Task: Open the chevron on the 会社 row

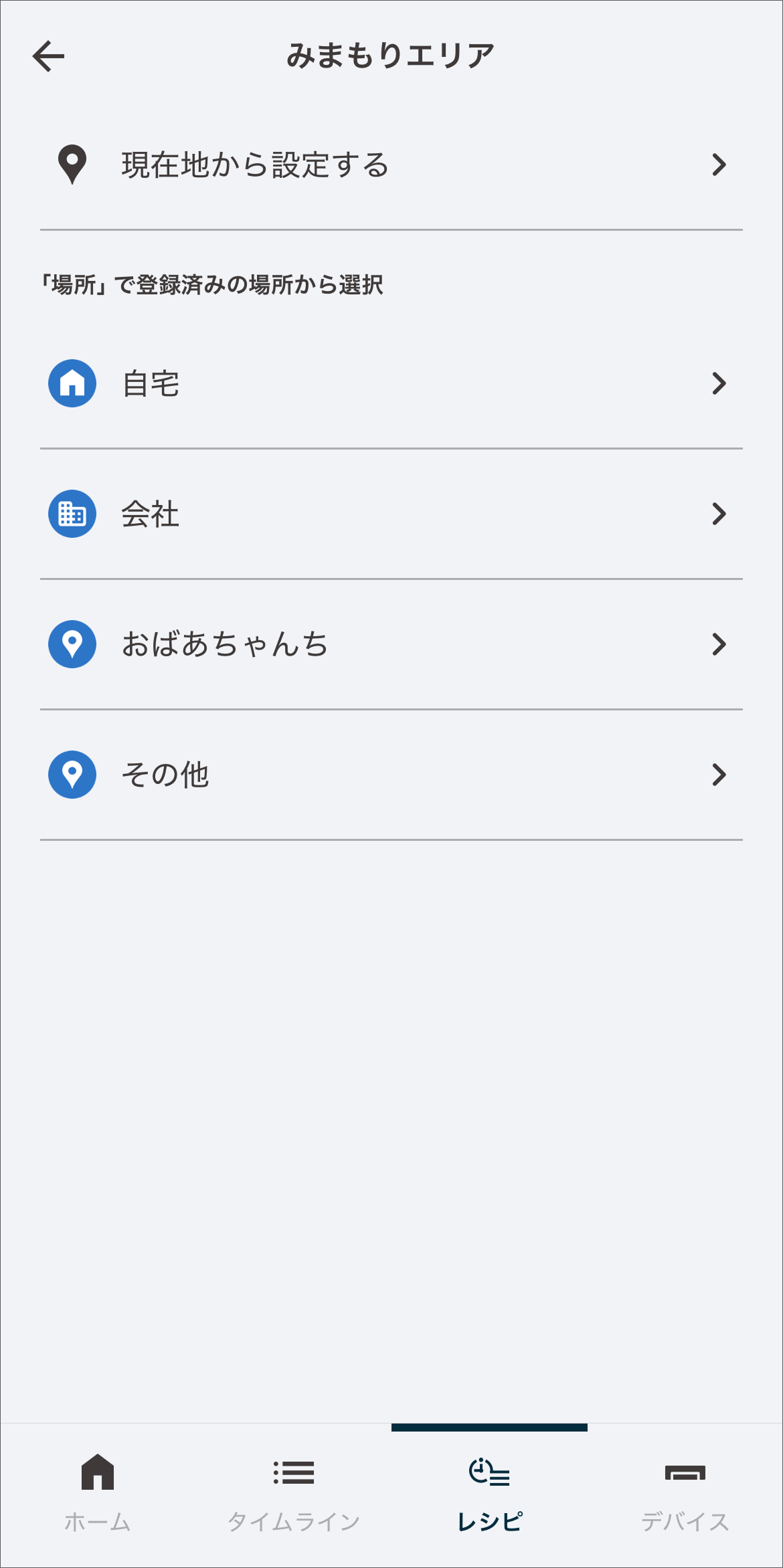Action: [x=719, y=514]
